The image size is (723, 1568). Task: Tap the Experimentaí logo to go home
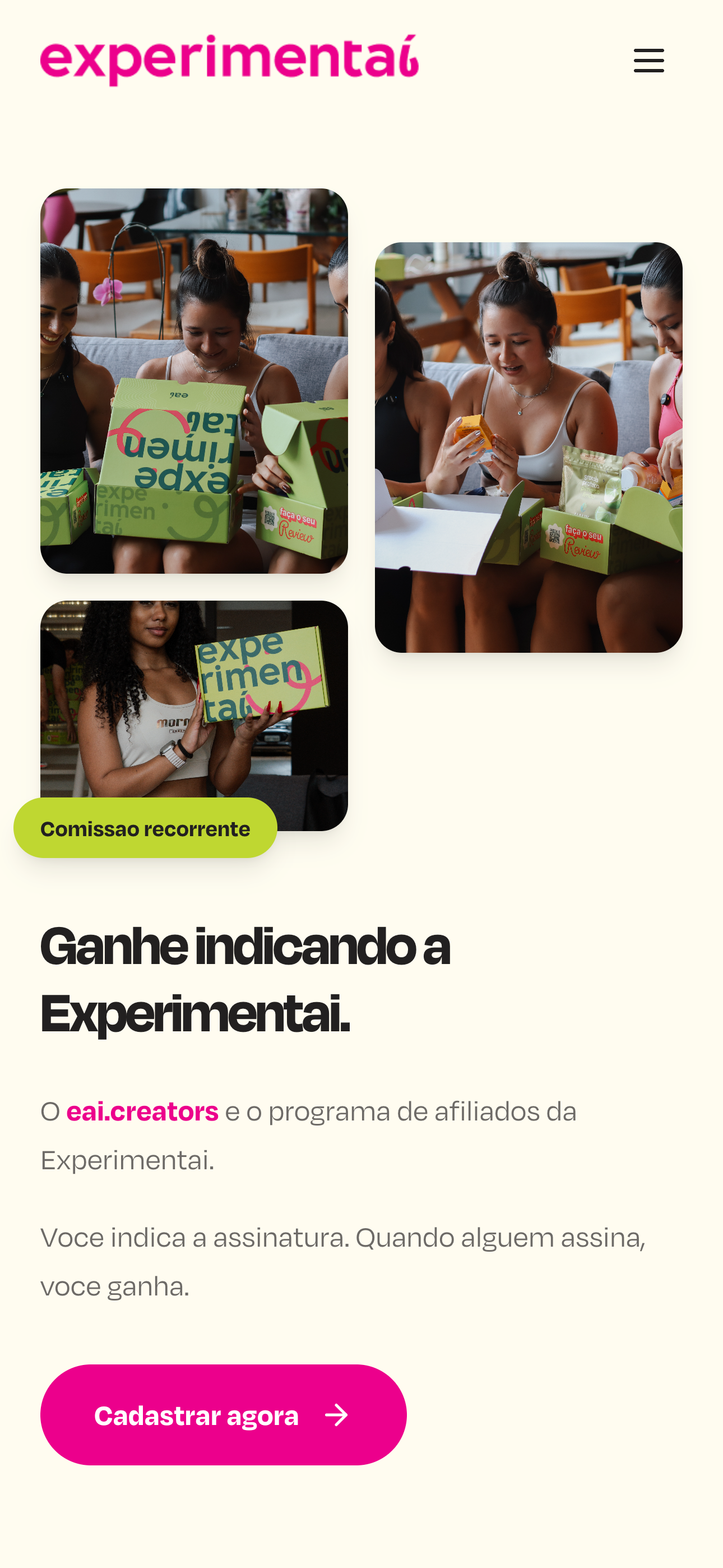229,59
